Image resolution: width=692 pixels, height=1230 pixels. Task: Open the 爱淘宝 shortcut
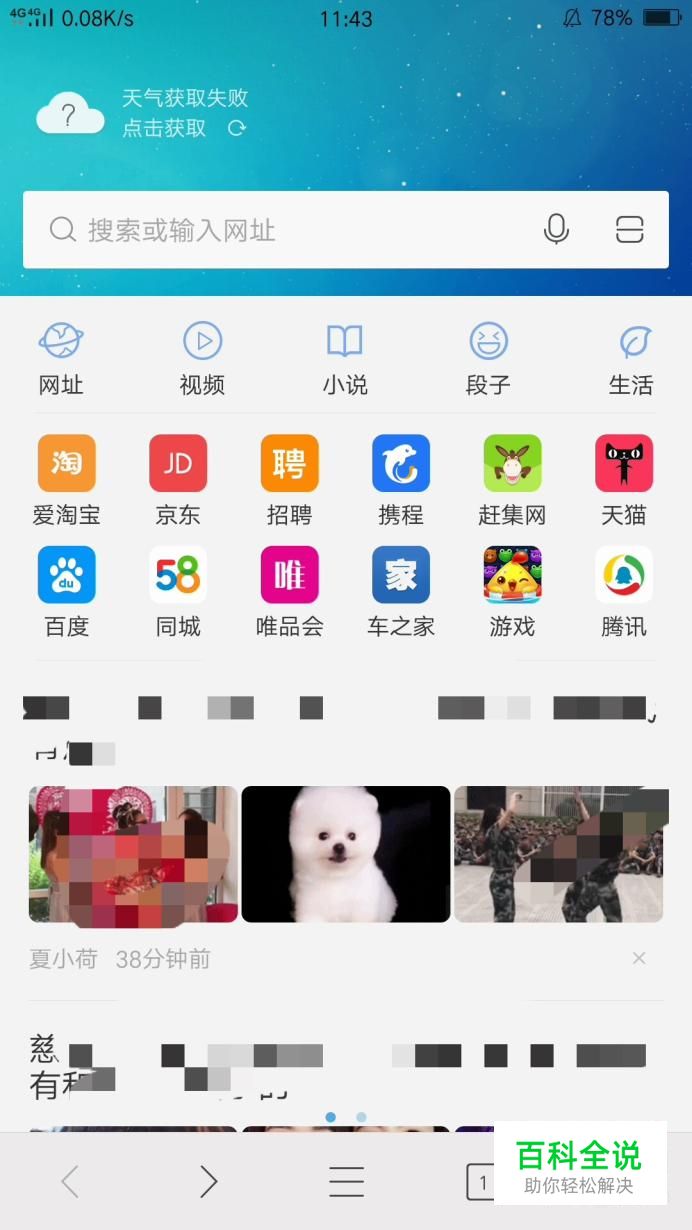point(66,480)
